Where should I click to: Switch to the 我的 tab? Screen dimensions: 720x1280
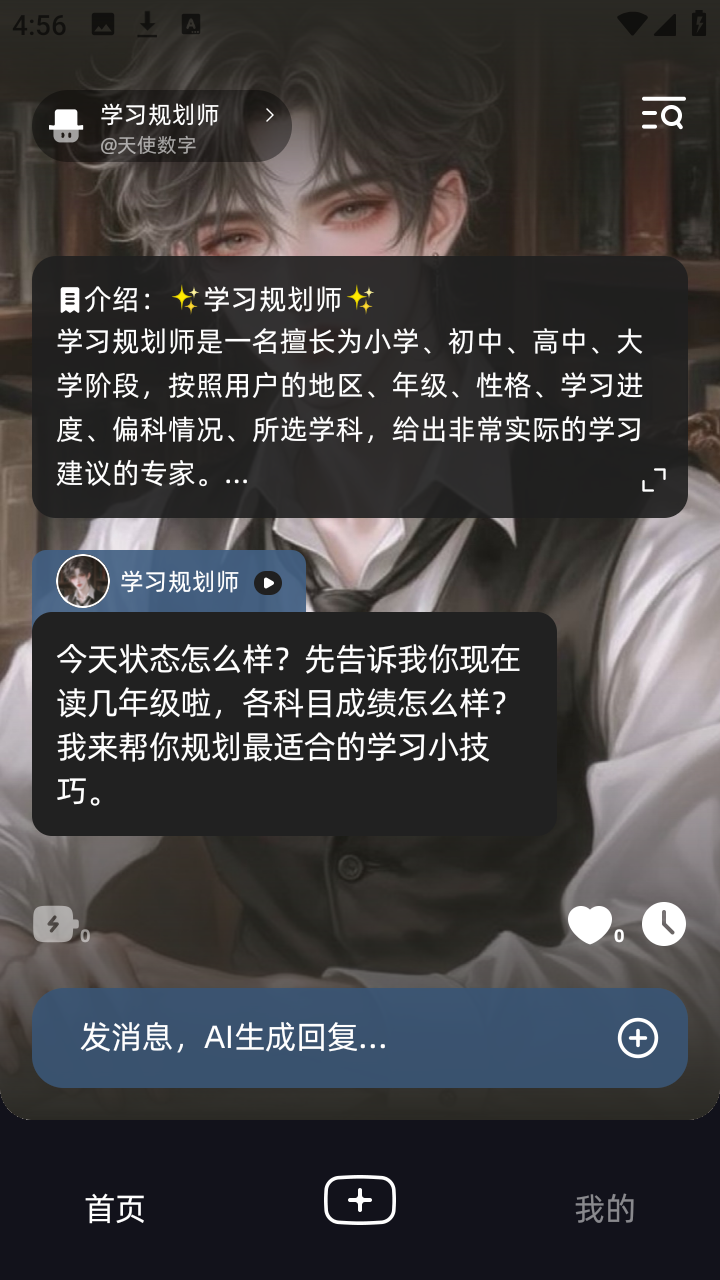pyautogui.click(x=605, y=1208)
